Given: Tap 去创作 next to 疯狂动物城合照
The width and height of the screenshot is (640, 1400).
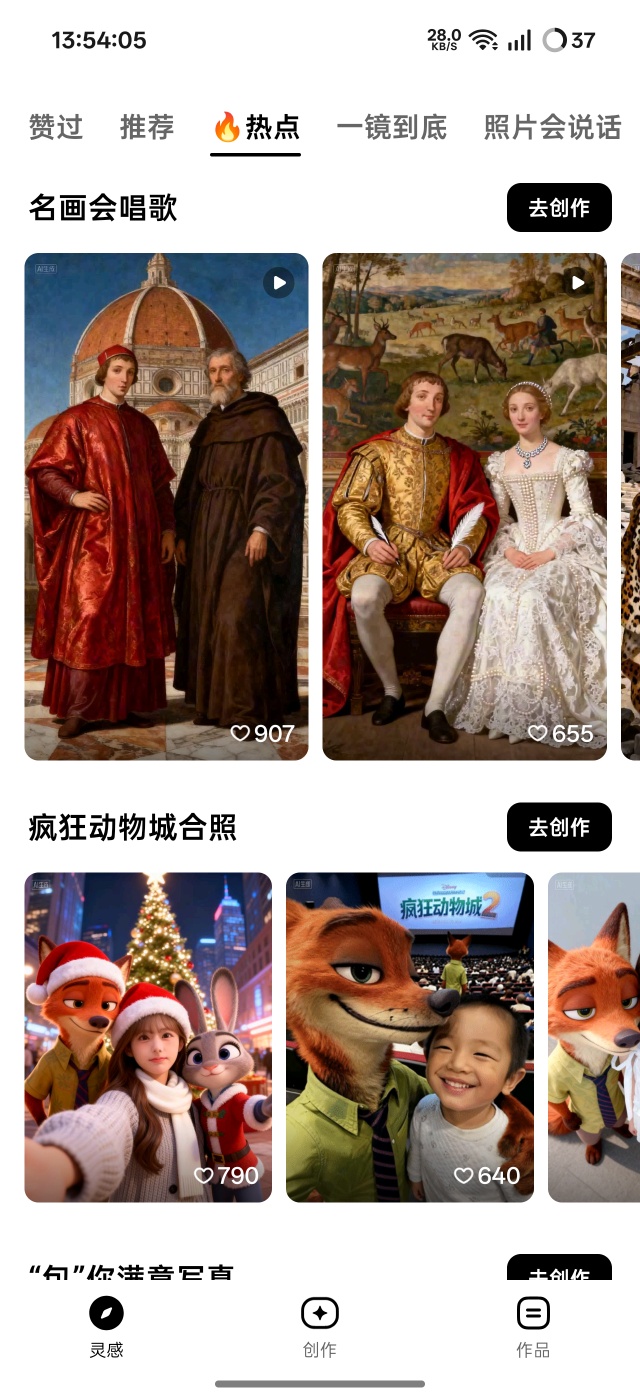Looking at the screenshot, I should pyautogui.click(x=558, y=827).
